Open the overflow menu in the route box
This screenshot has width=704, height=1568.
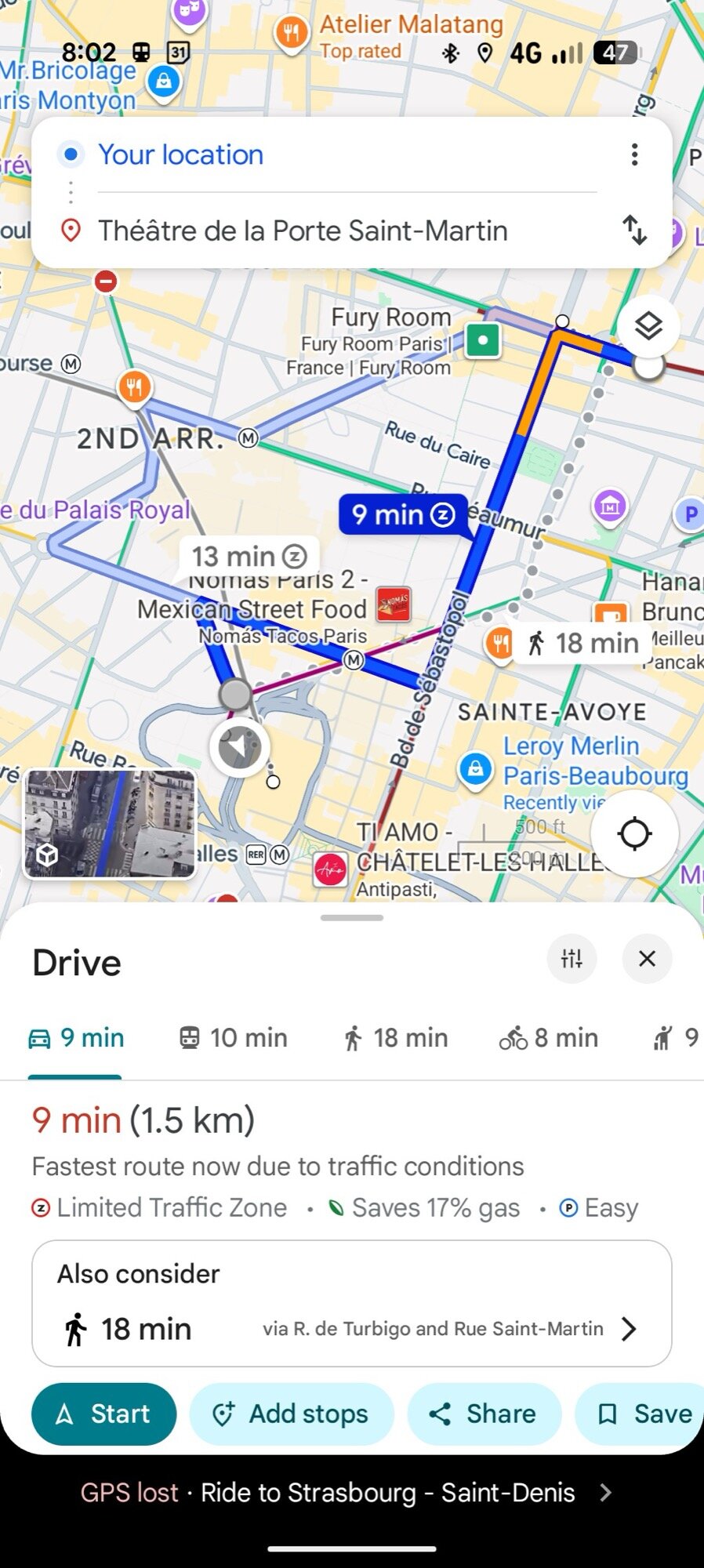click(x=634, y=154)
